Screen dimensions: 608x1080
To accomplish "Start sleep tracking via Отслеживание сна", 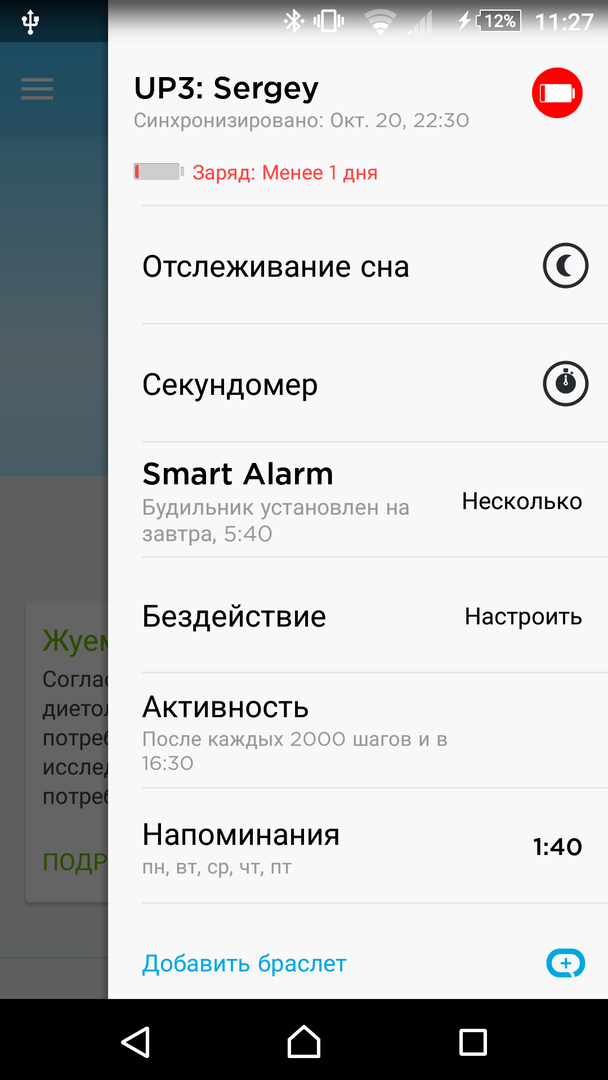I will click(360, 267).
